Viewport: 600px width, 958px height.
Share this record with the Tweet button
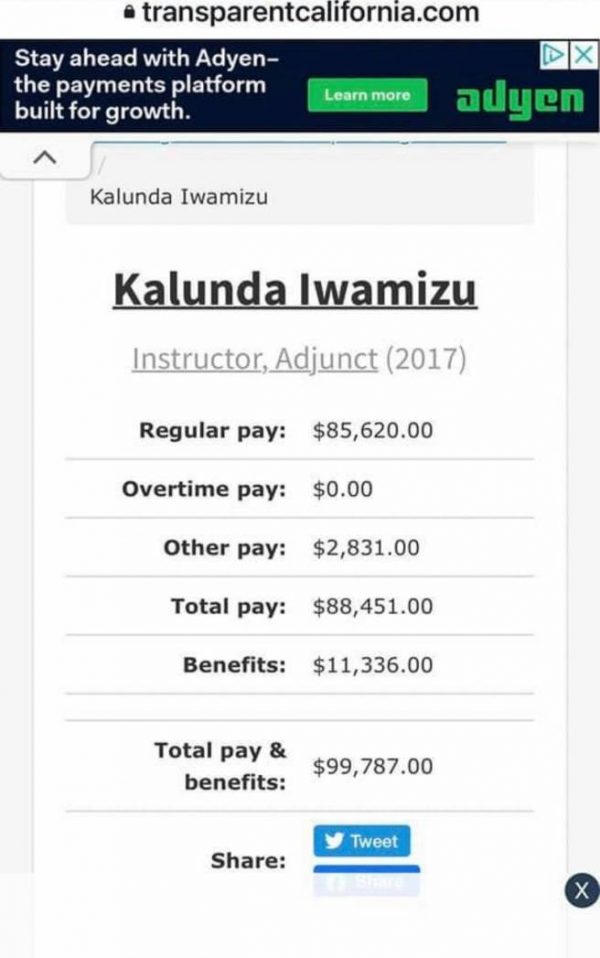361,841
